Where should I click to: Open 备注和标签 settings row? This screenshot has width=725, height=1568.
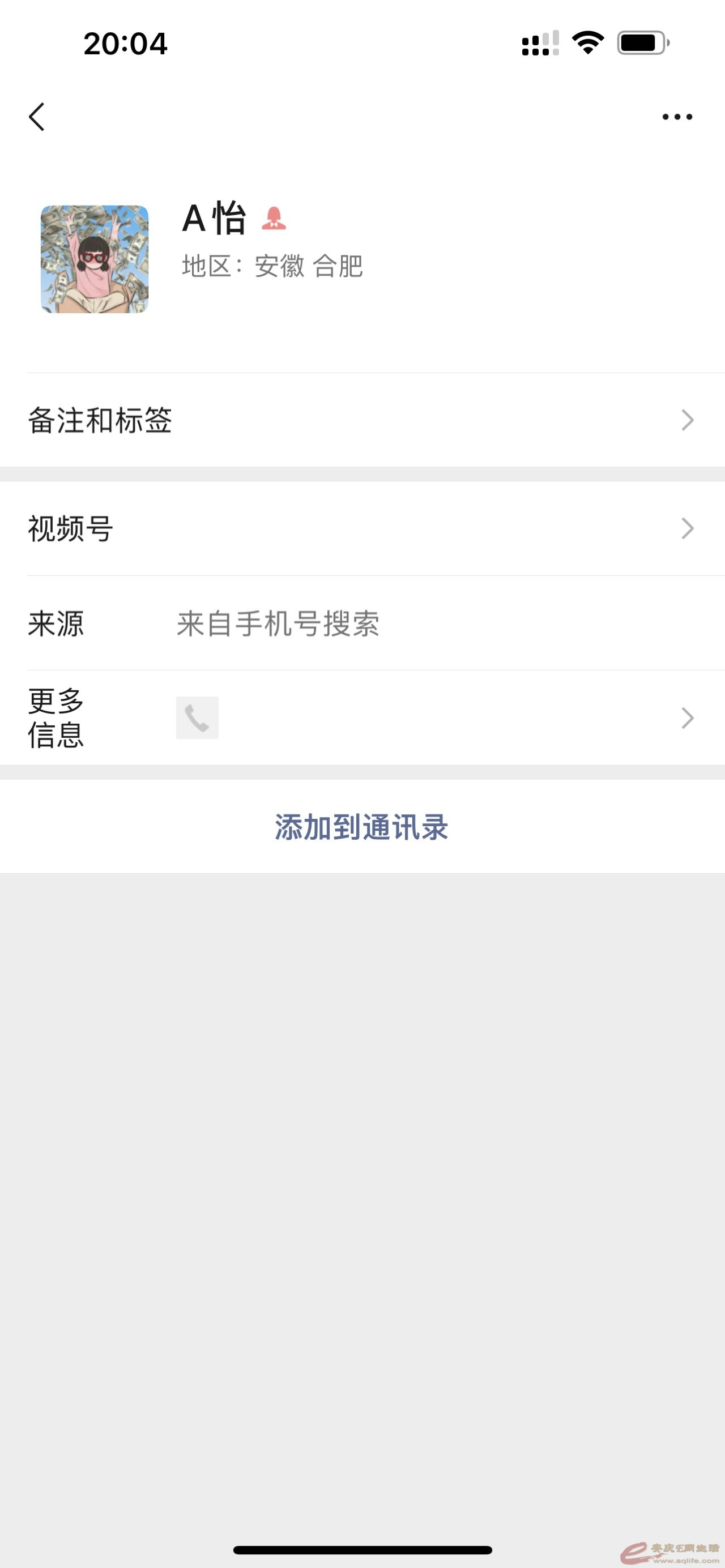point(362,420)
